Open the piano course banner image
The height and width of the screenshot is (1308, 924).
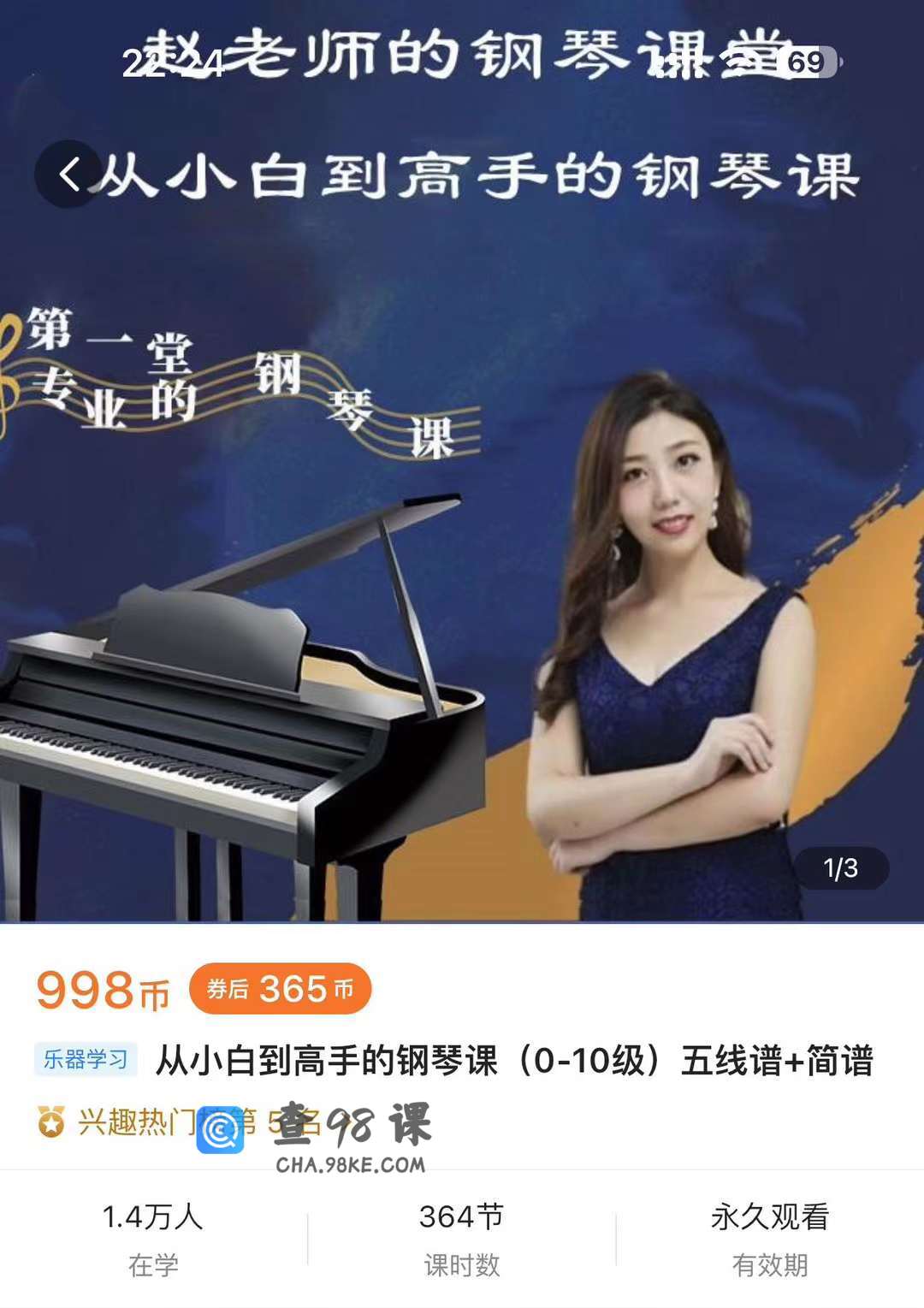(462, 547)
